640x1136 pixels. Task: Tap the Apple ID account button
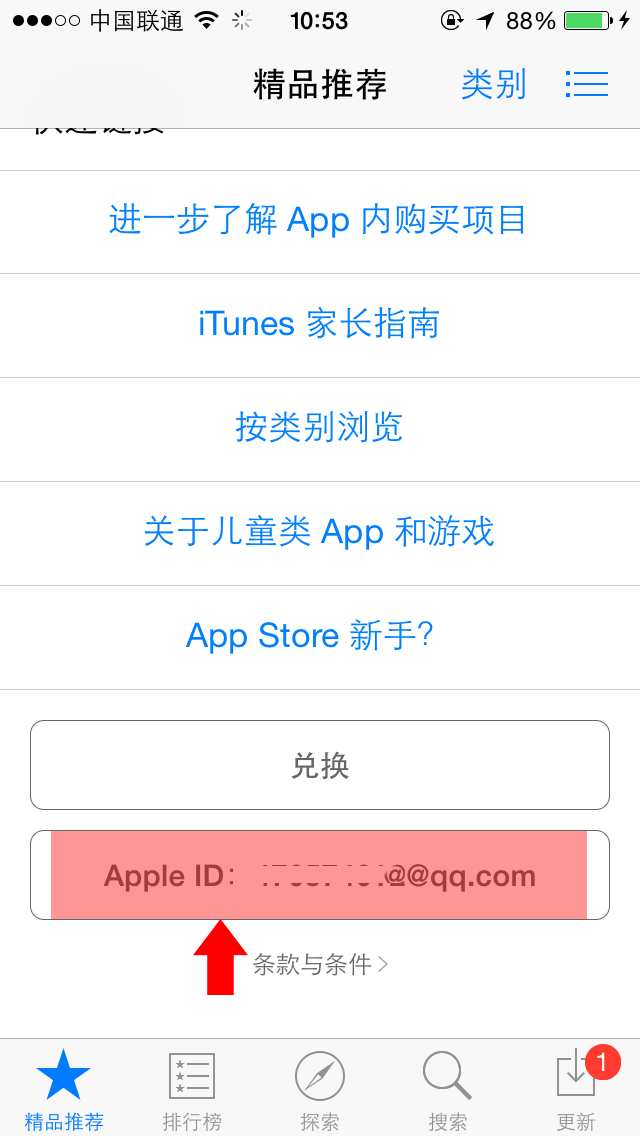(320, 875)
